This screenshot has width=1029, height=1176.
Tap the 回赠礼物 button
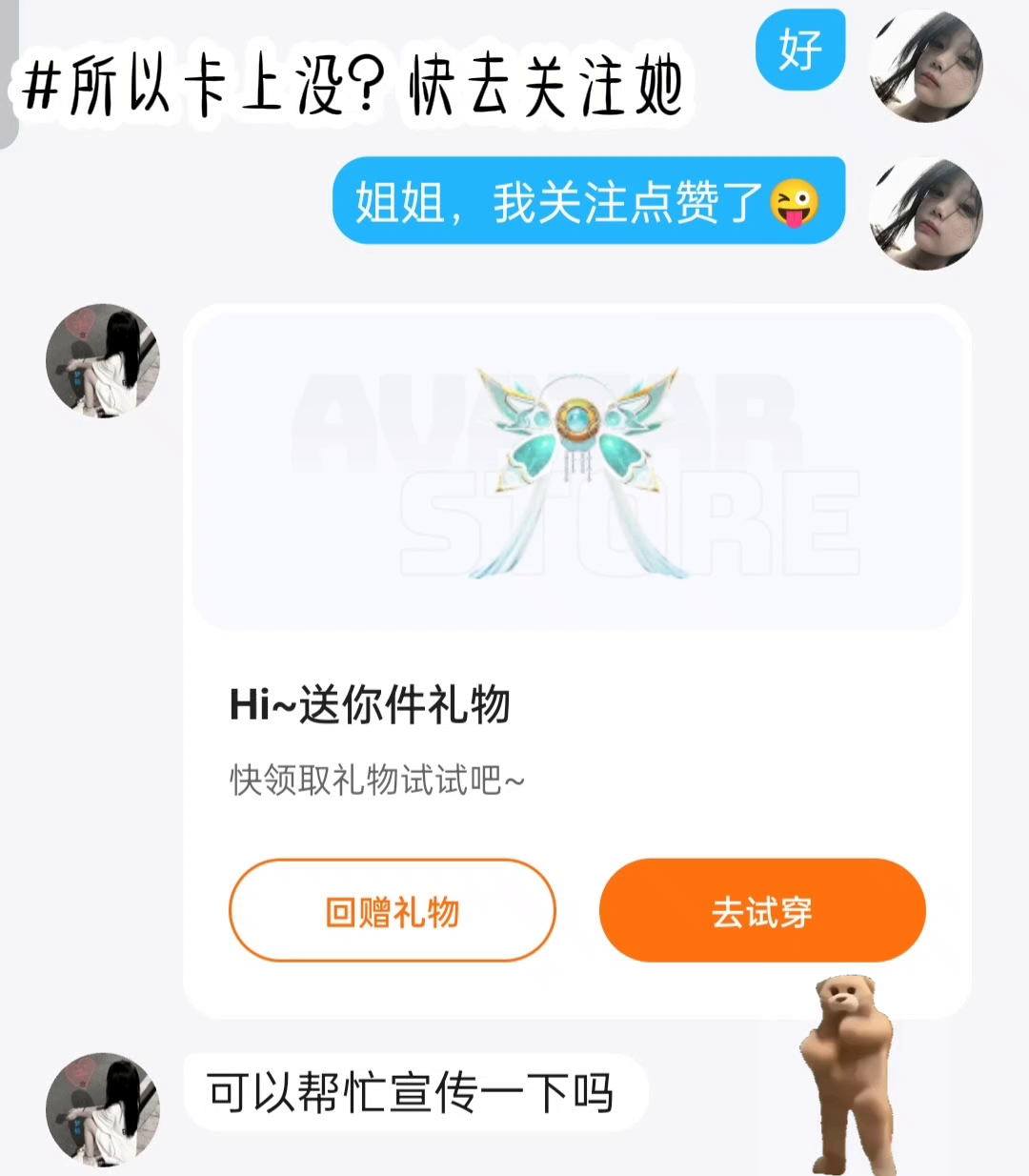(x=392, y=910)
